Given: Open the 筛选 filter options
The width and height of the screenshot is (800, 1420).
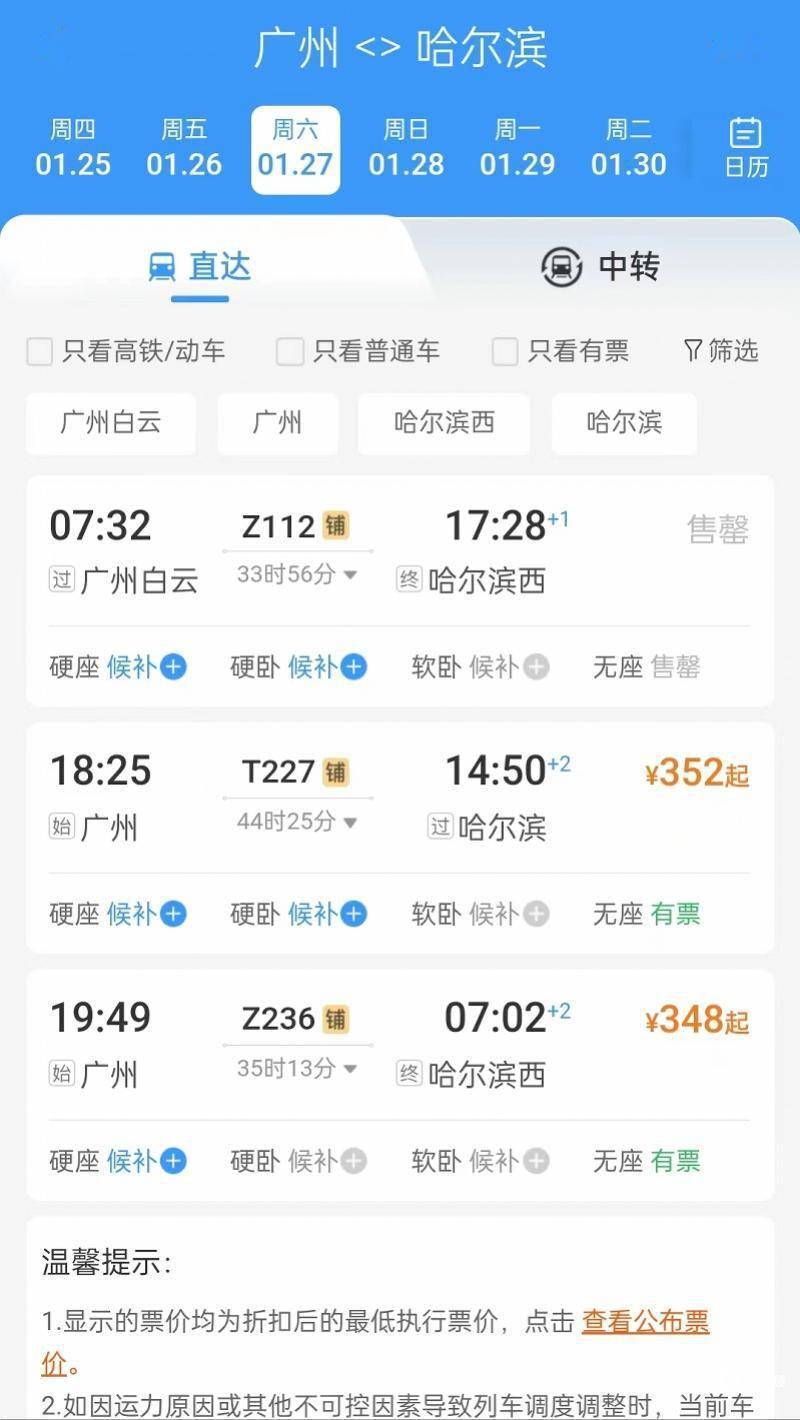Looking at the screenshot, I should tap(721, 351).
